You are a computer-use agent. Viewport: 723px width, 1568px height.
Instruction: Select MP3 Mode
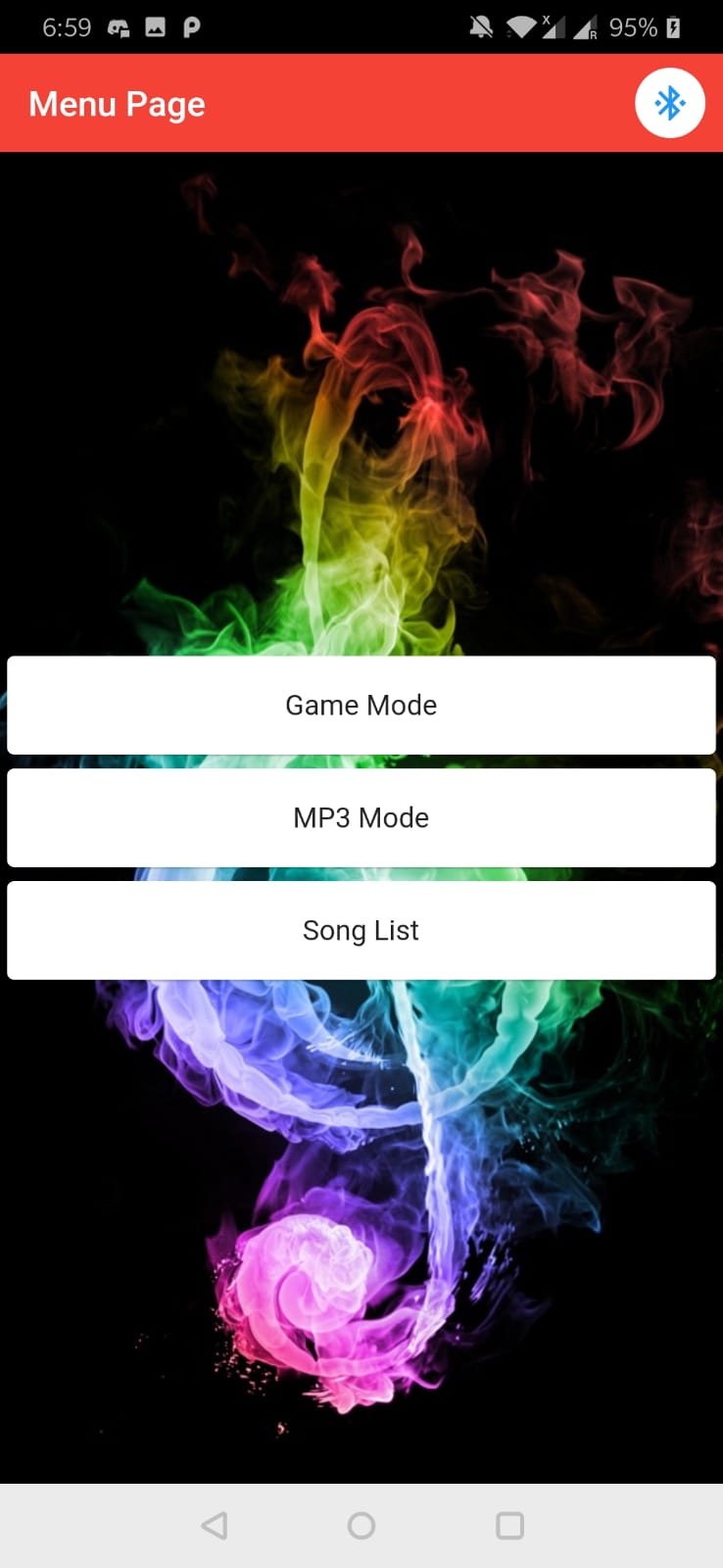point(361,817)
